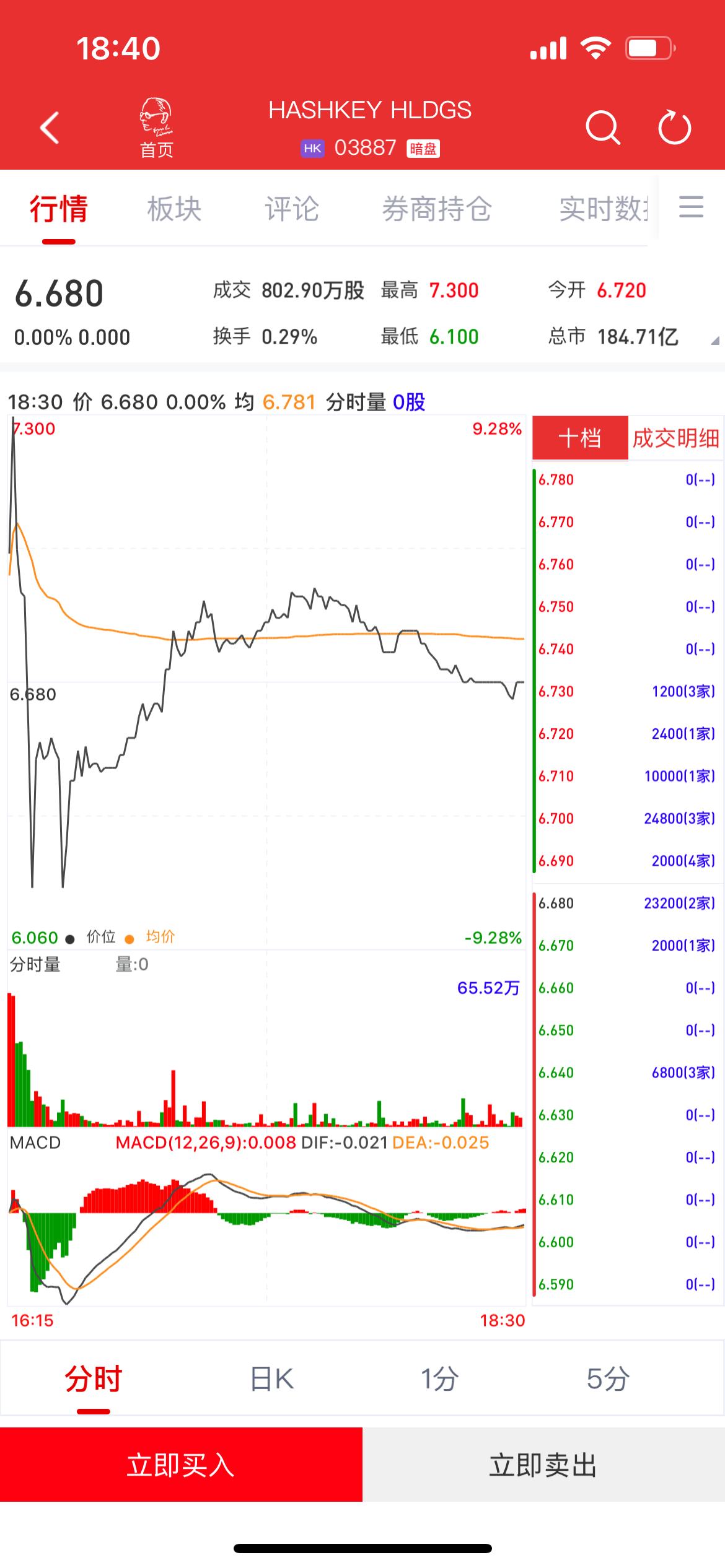Open the 实时数据 tab
The image size is (725, 1568).
tap(603, 209)
